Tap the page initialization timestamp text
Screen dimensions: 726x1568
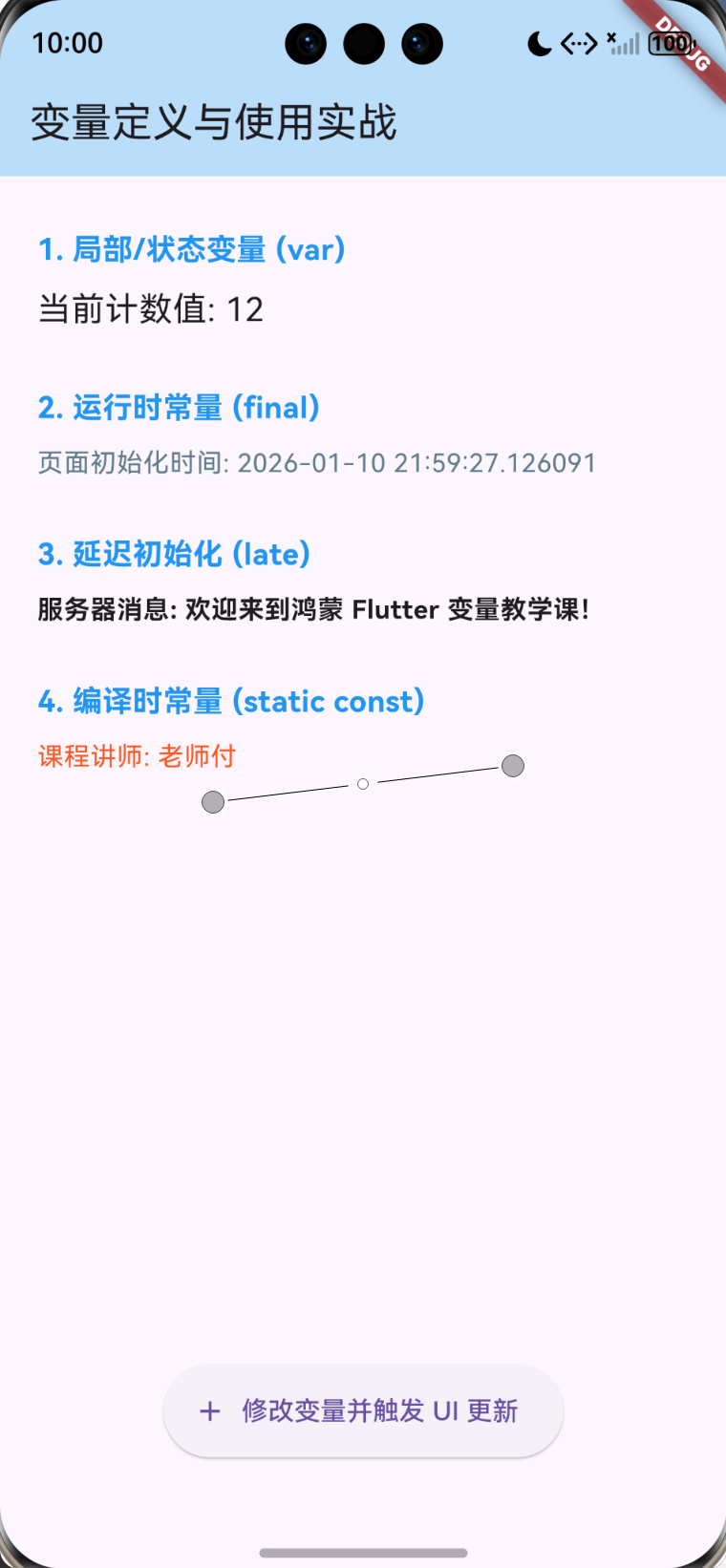315,462
